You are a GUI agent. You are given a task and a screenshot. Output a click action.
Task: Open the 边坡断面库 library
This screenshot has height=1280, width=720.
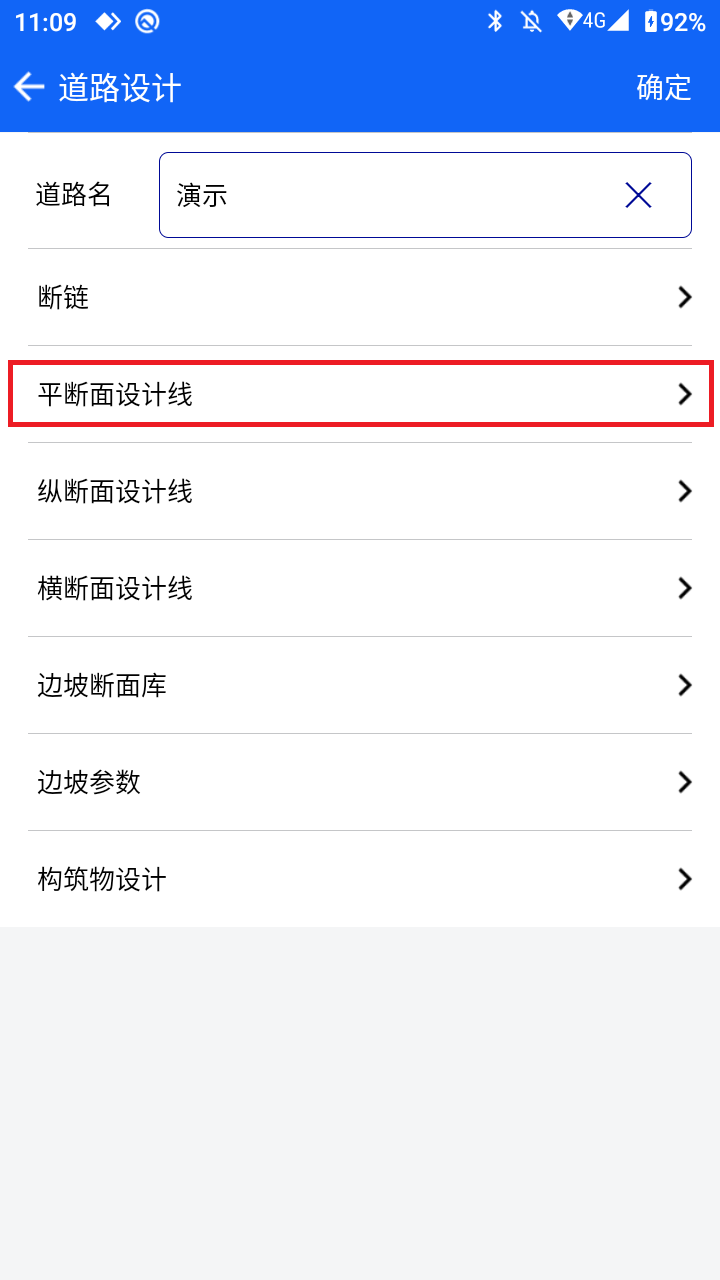tap(360, 685)
